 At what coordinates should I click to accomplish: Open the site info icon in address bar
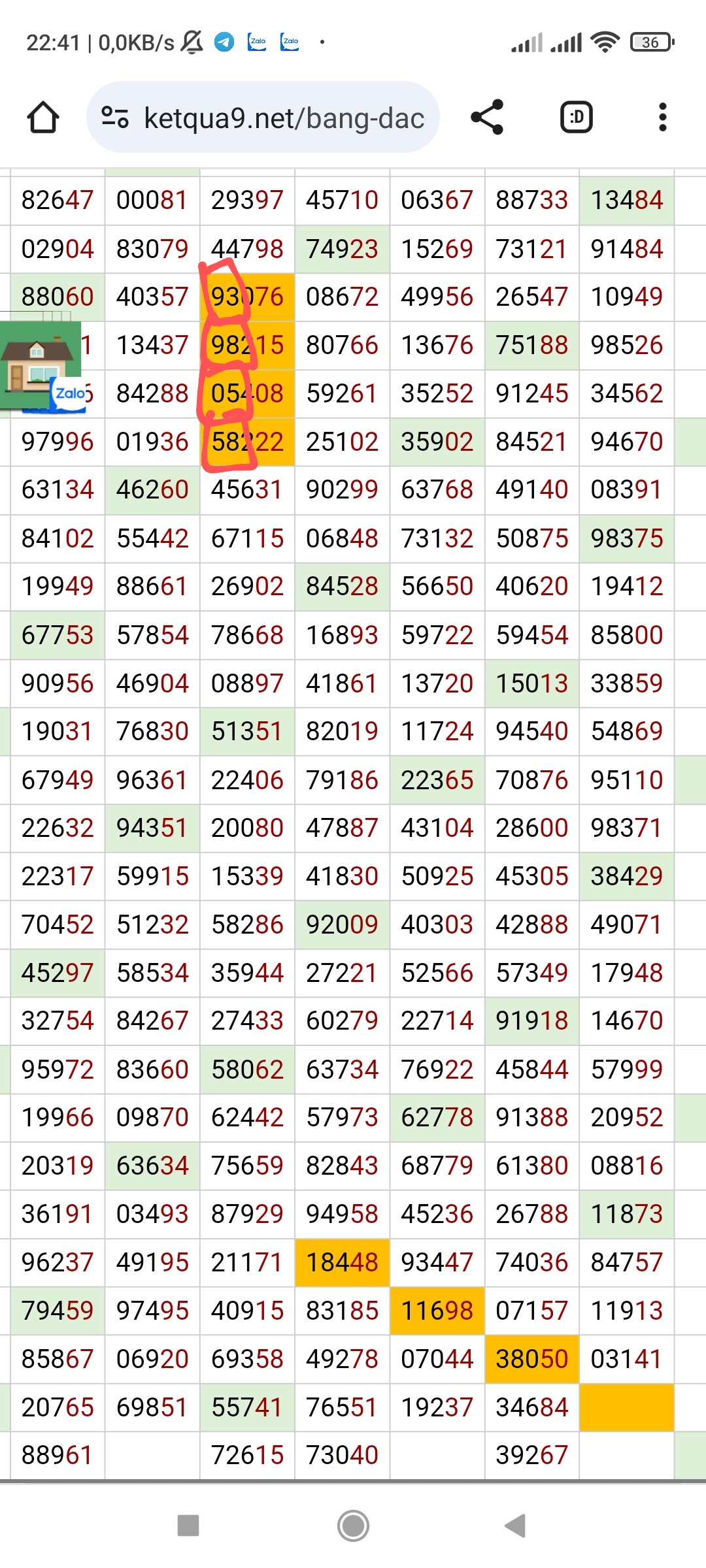(115, 118)
